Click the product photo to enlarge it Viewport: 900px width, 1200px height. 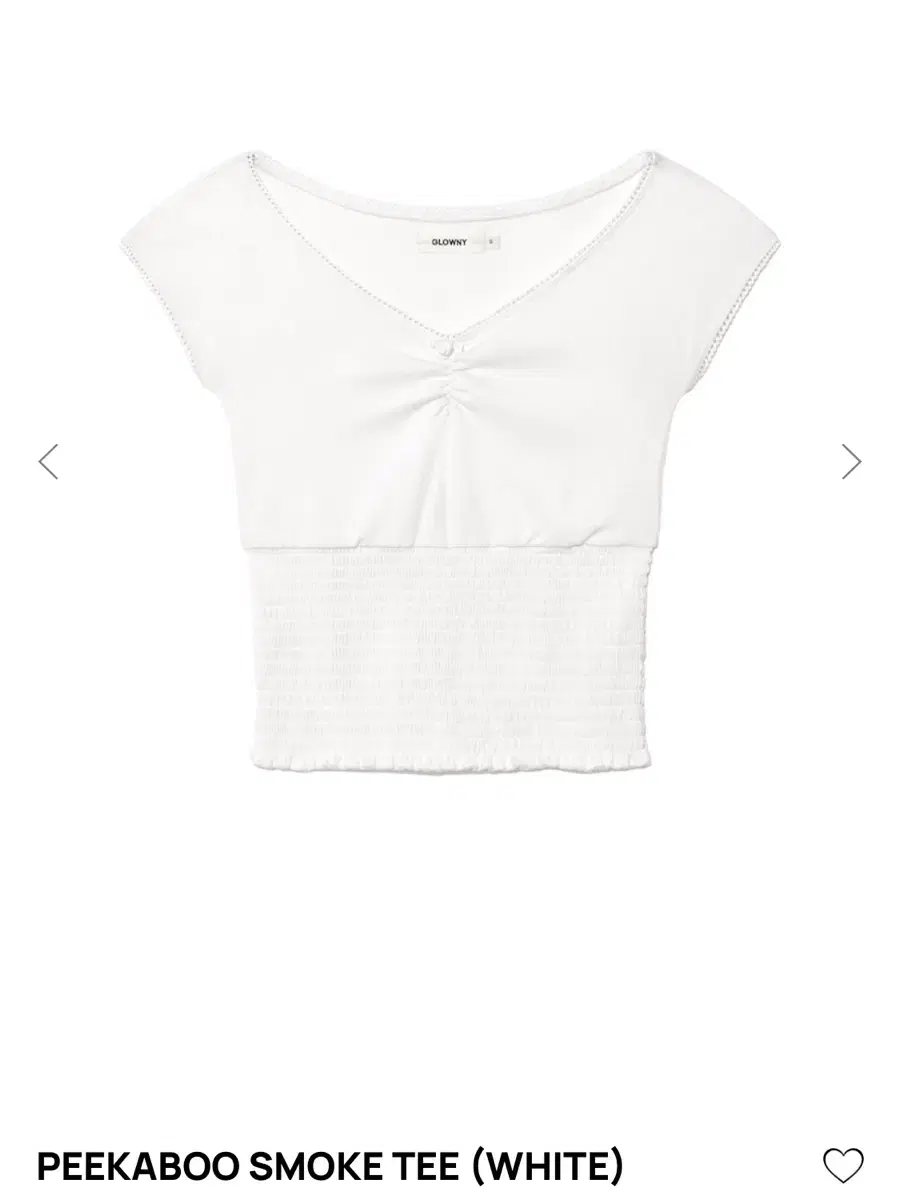pos(450,460)
